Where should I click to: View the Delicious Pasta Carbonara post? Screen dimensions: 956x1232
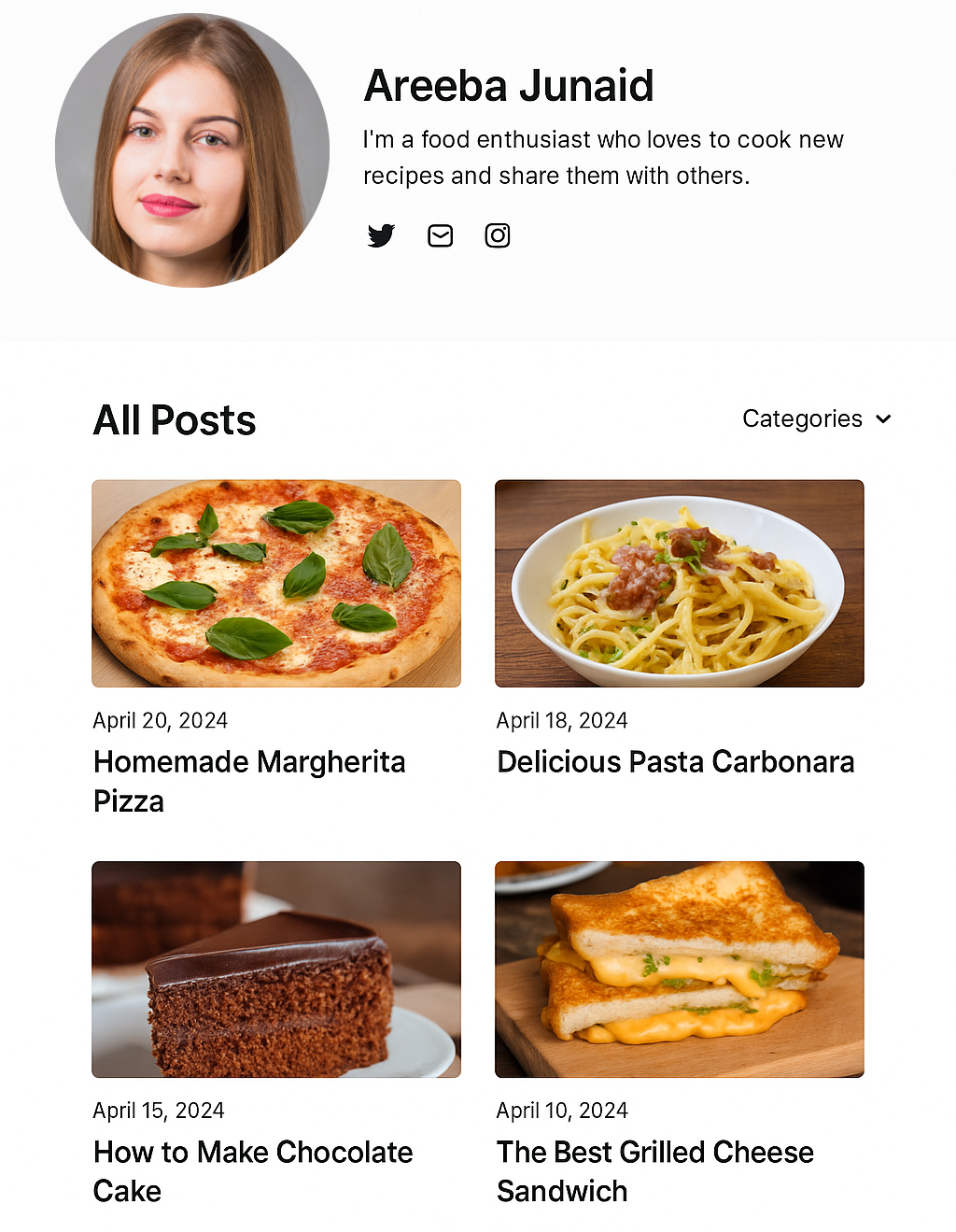click(675, 762)
